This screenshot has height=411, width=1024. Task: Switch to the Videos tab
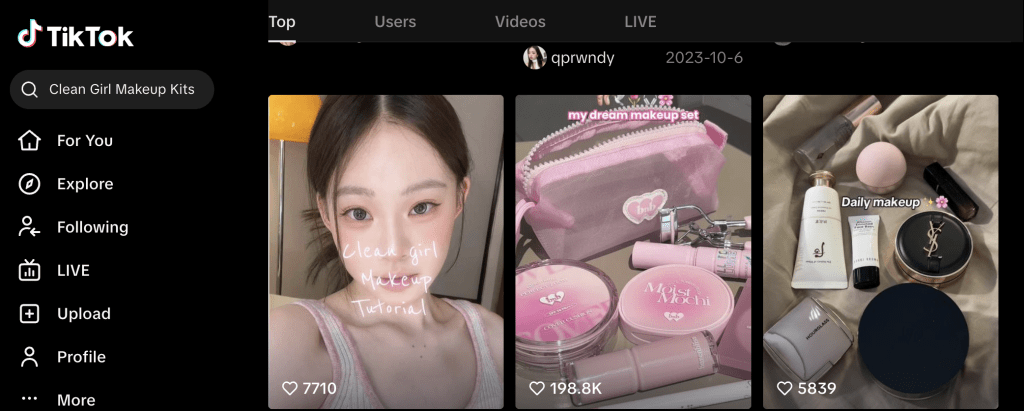520,21
